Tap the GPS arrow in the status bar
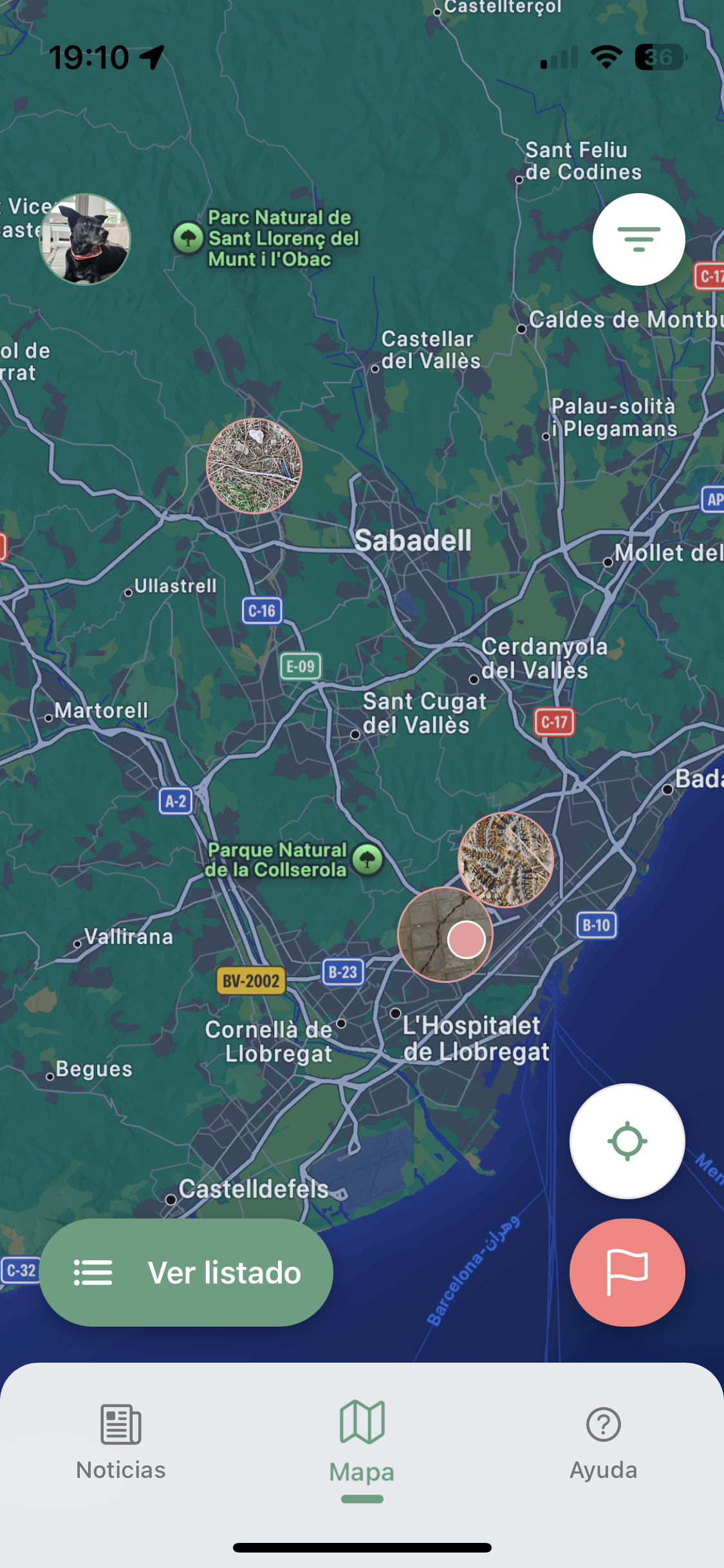Screen dimensions: 724x1568 (151, 55)
